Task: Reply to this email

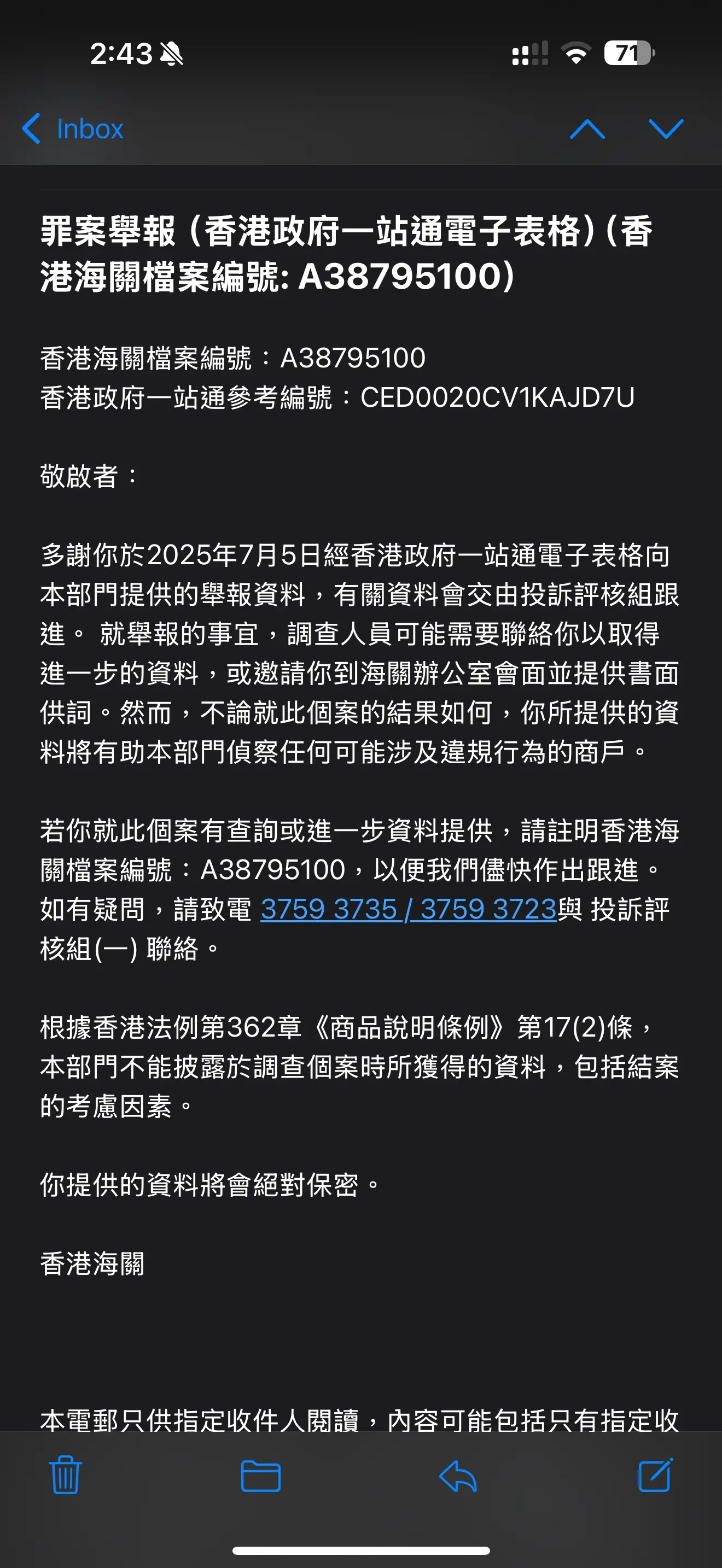Action: pos(458,1476)
